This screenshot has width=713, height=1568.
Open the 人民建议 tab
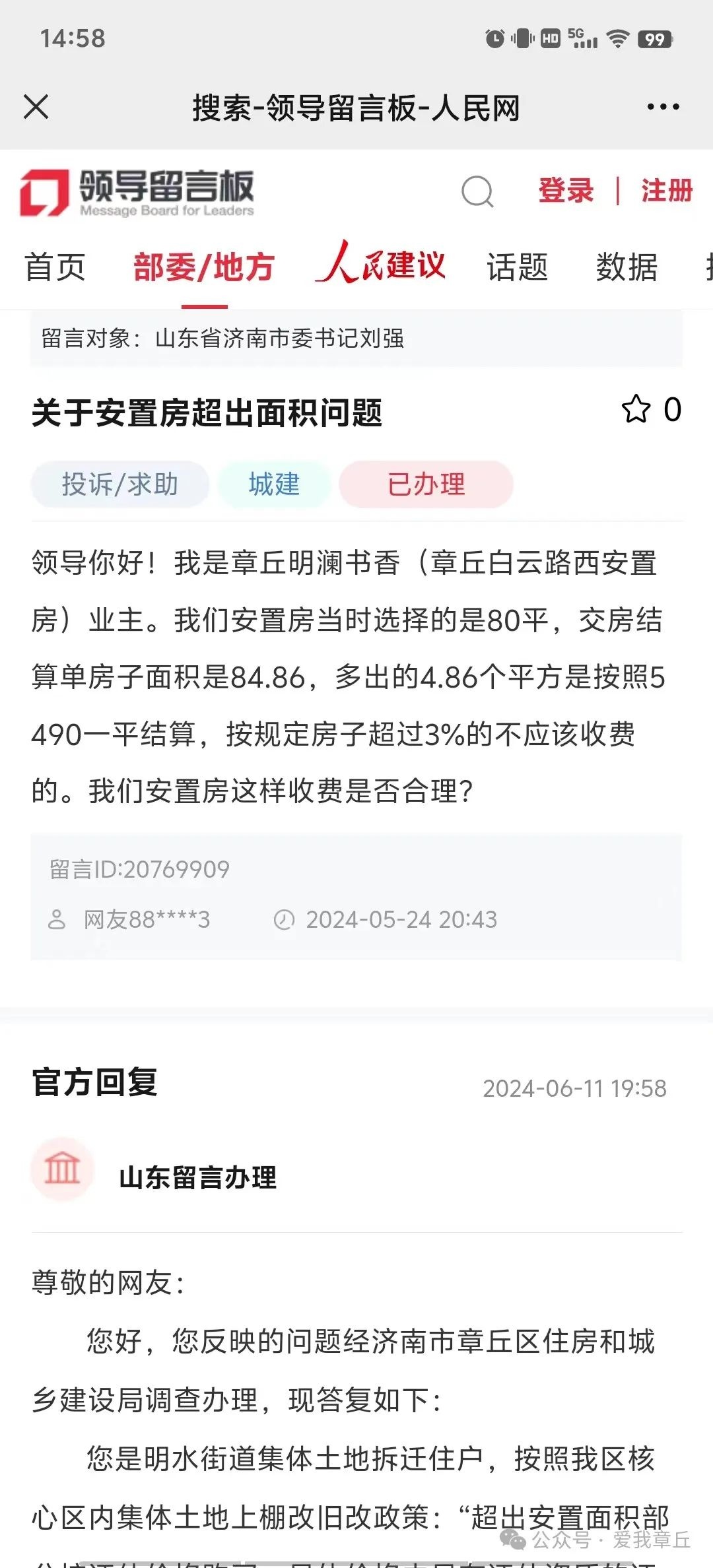381,264
